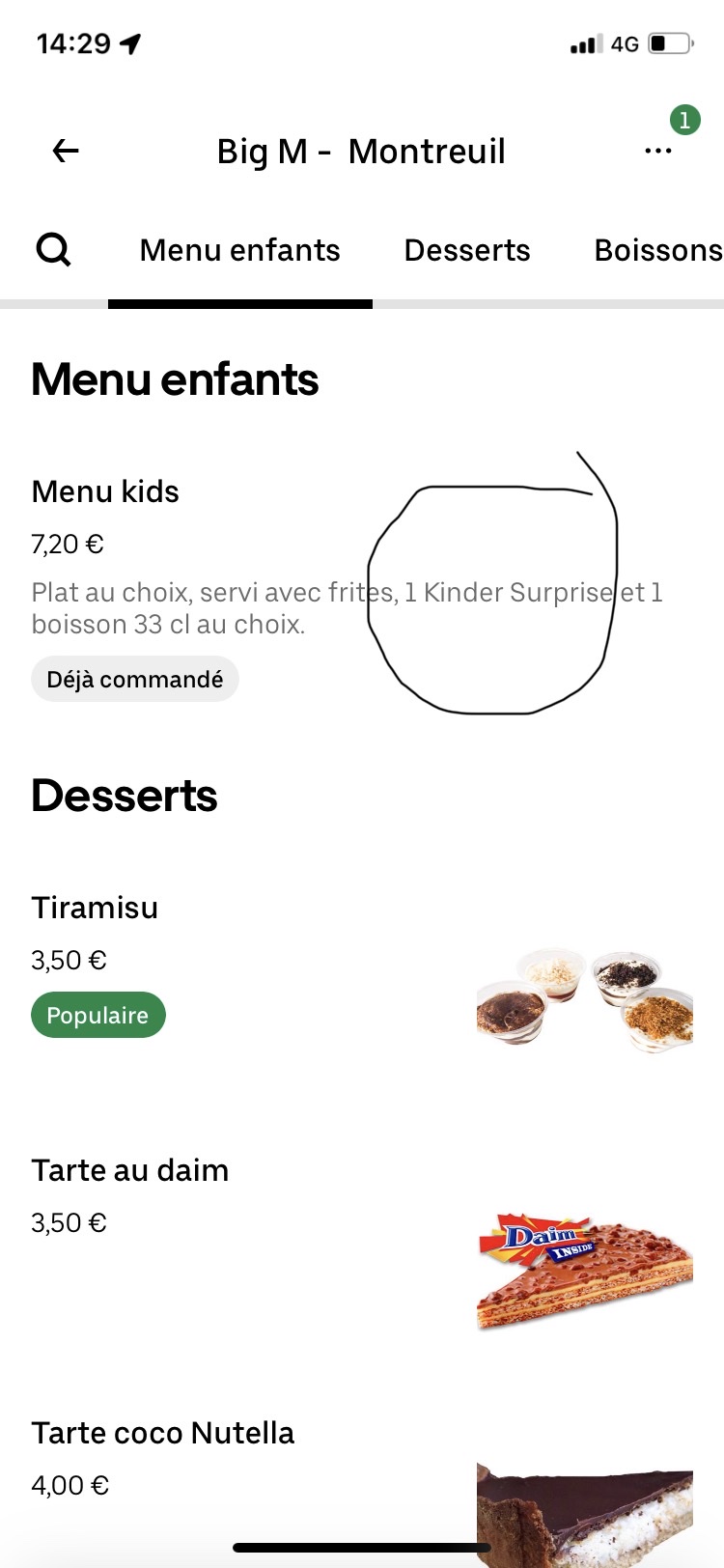Switch to the Desserts tab
Viewport: 724px width, 1568px height.
(467, 250)
